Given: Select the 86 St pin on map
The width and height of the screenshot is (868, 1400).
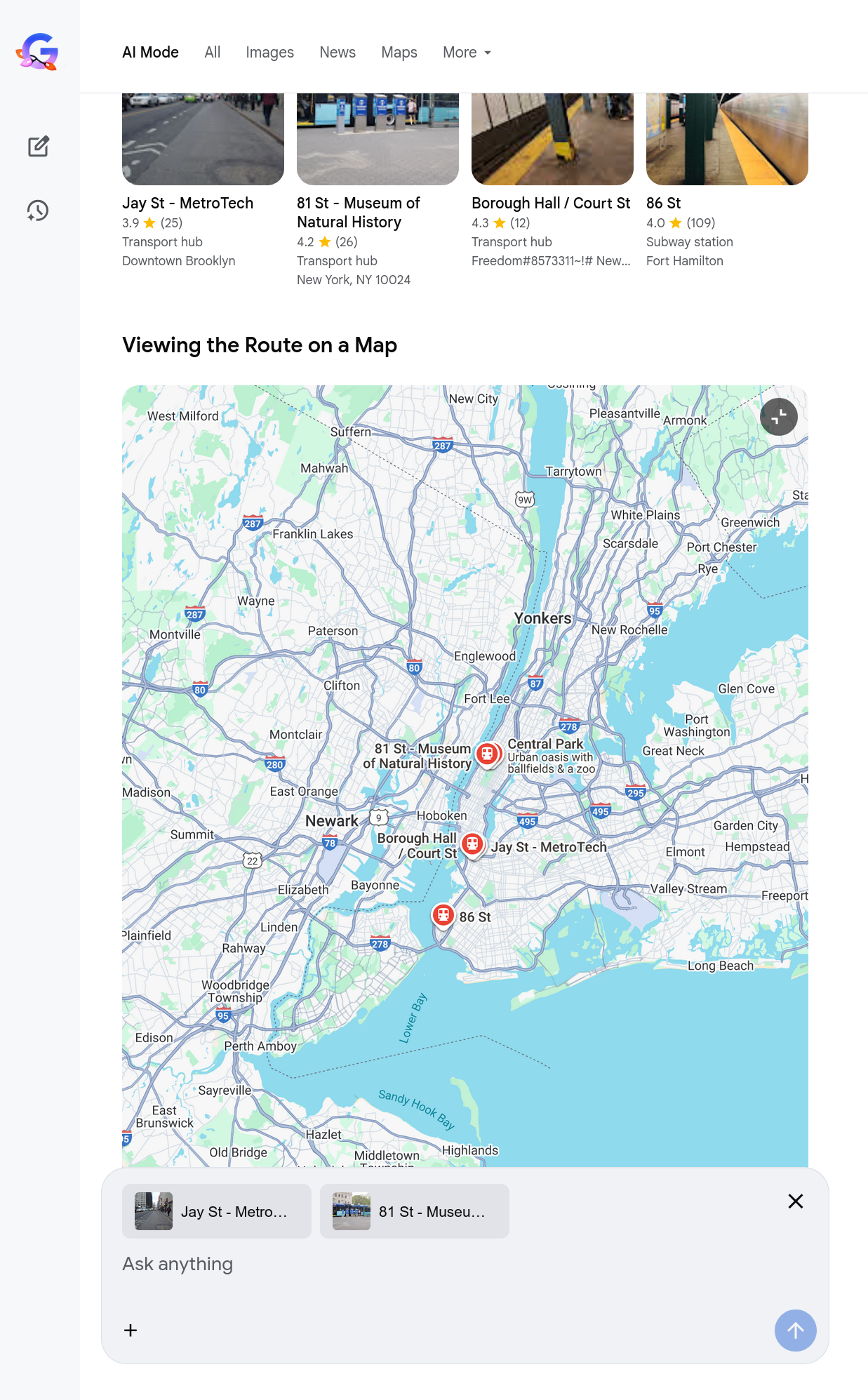Looking at the screenshot, I should (x=443, y=914).
